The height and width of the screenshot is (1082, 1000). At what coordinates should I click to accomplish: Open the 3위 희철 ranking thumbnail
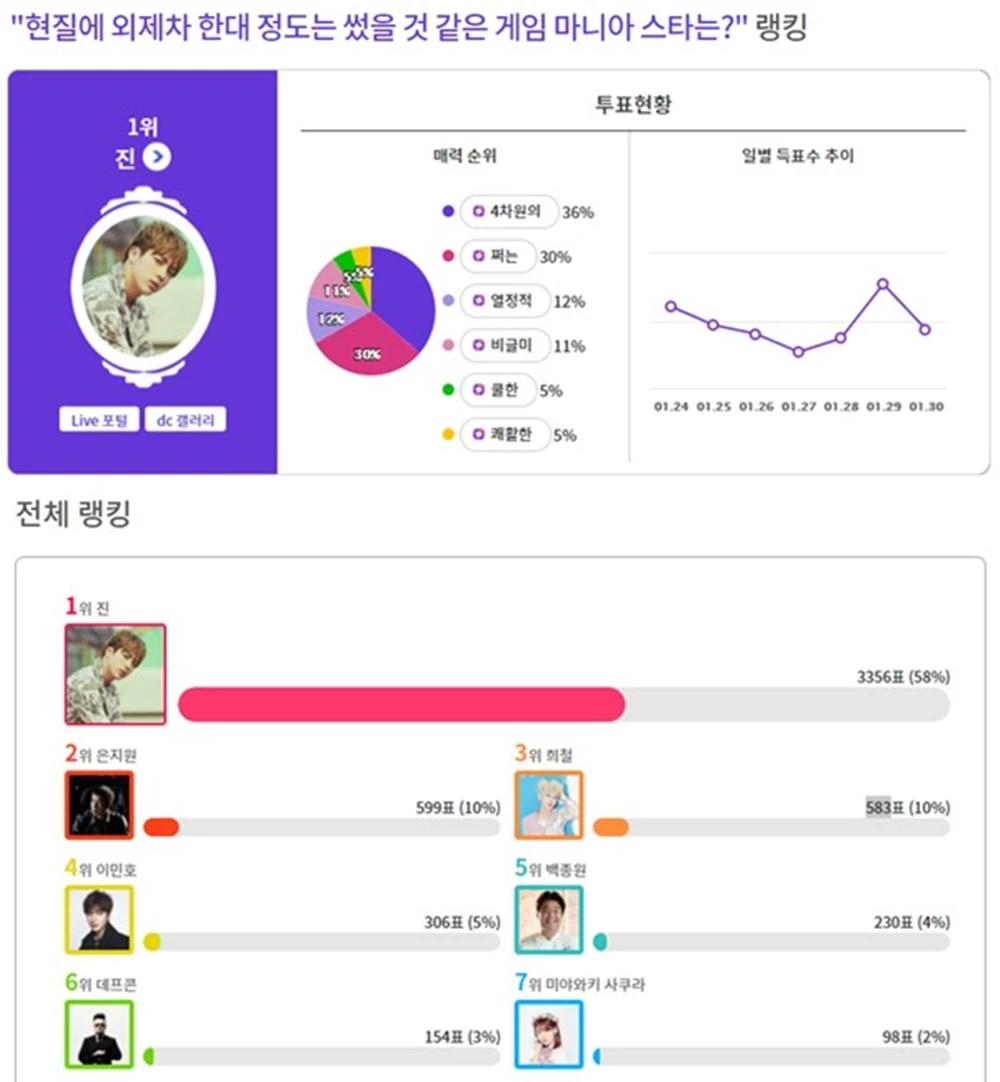pyautogui.click(x=549, y=804)
